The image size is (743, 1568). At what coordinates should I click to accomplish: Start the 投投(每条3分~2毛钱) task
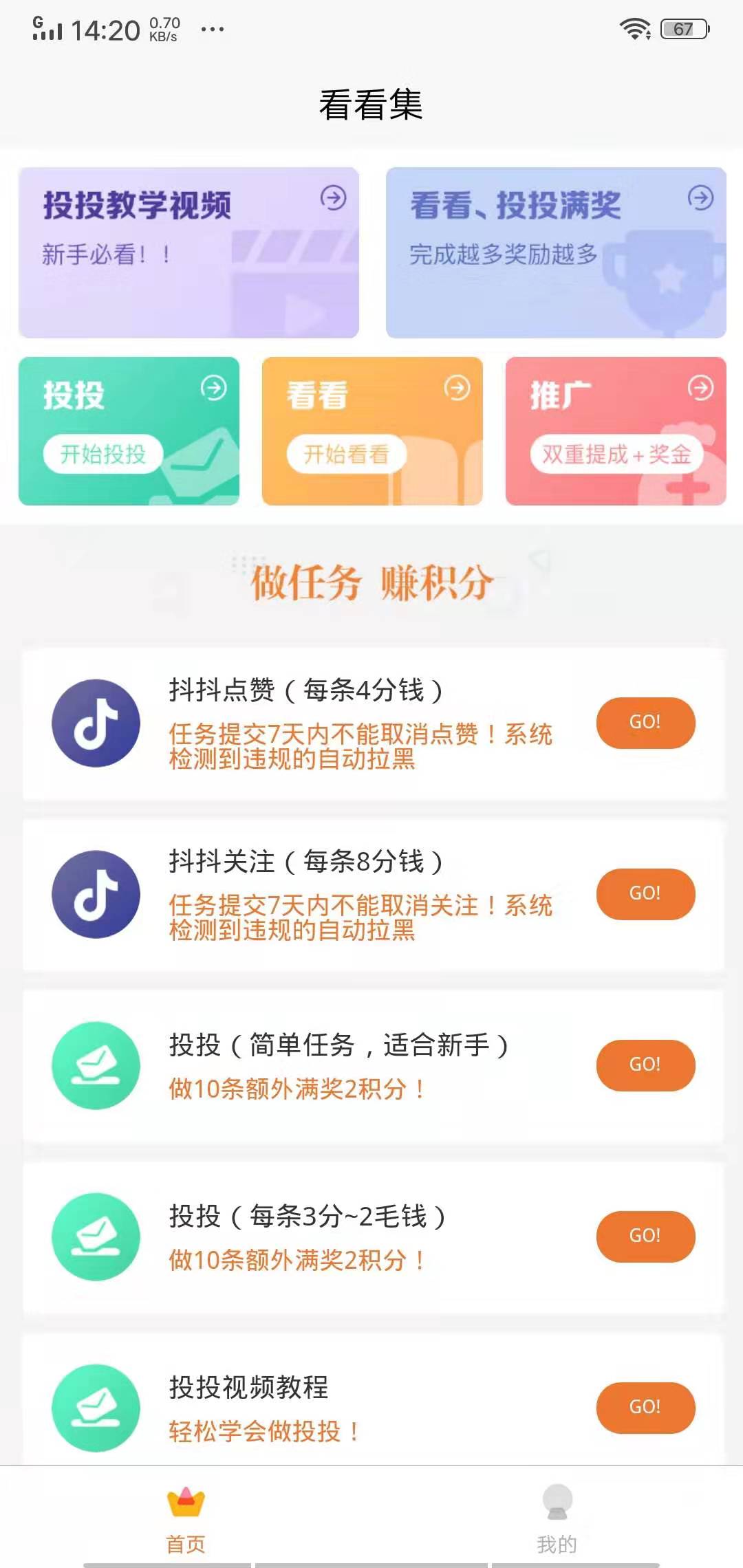point(645,1236)
